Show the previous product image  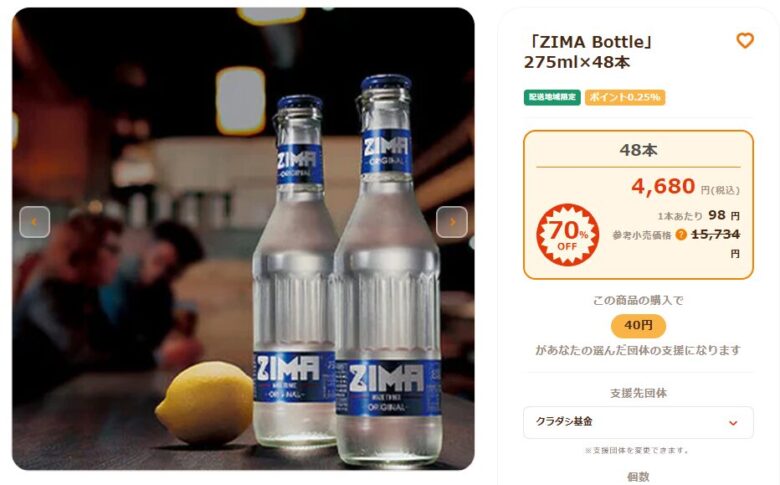[x=34, y=222]
